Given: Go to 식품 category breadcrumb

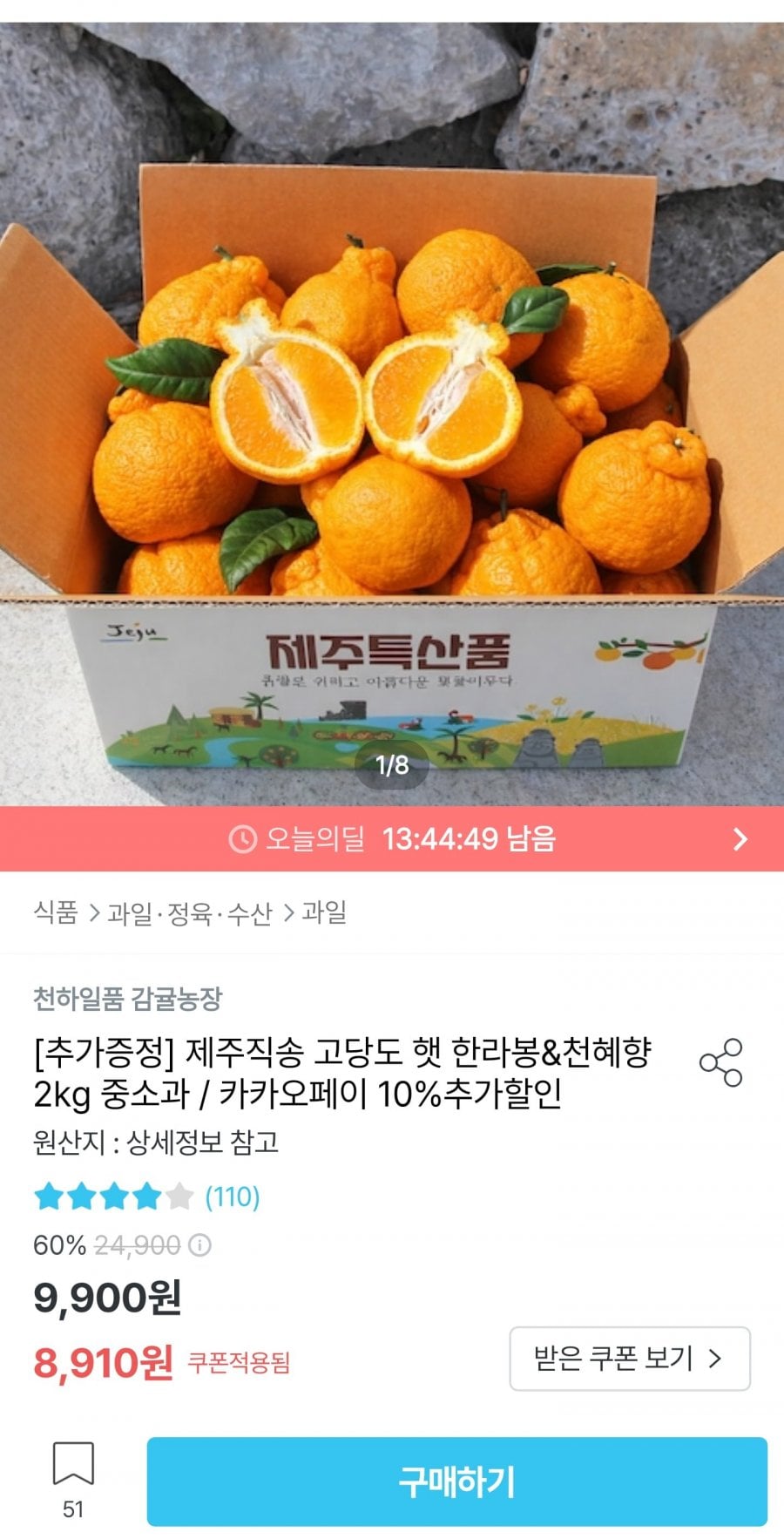Looking at the screenshot, I should tap(56, 912).
